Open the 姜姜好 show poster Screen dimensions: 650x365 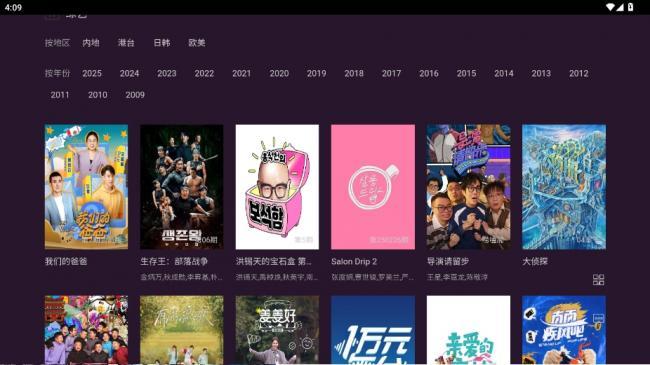point(277,330)
